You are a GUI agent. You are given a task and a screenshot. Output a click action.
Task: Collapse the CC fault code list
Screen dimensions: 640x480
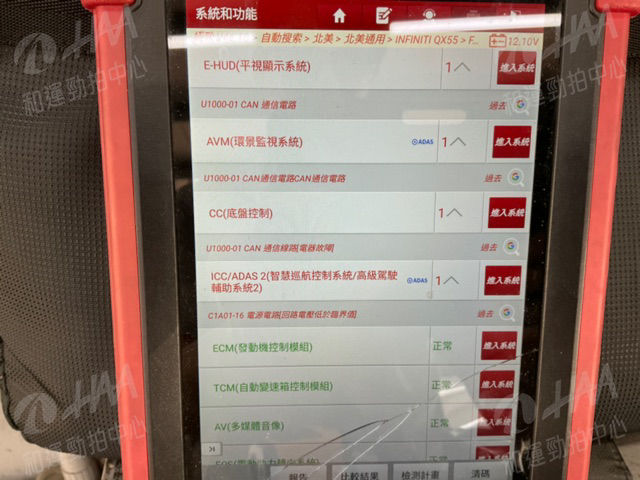point(450,213)
